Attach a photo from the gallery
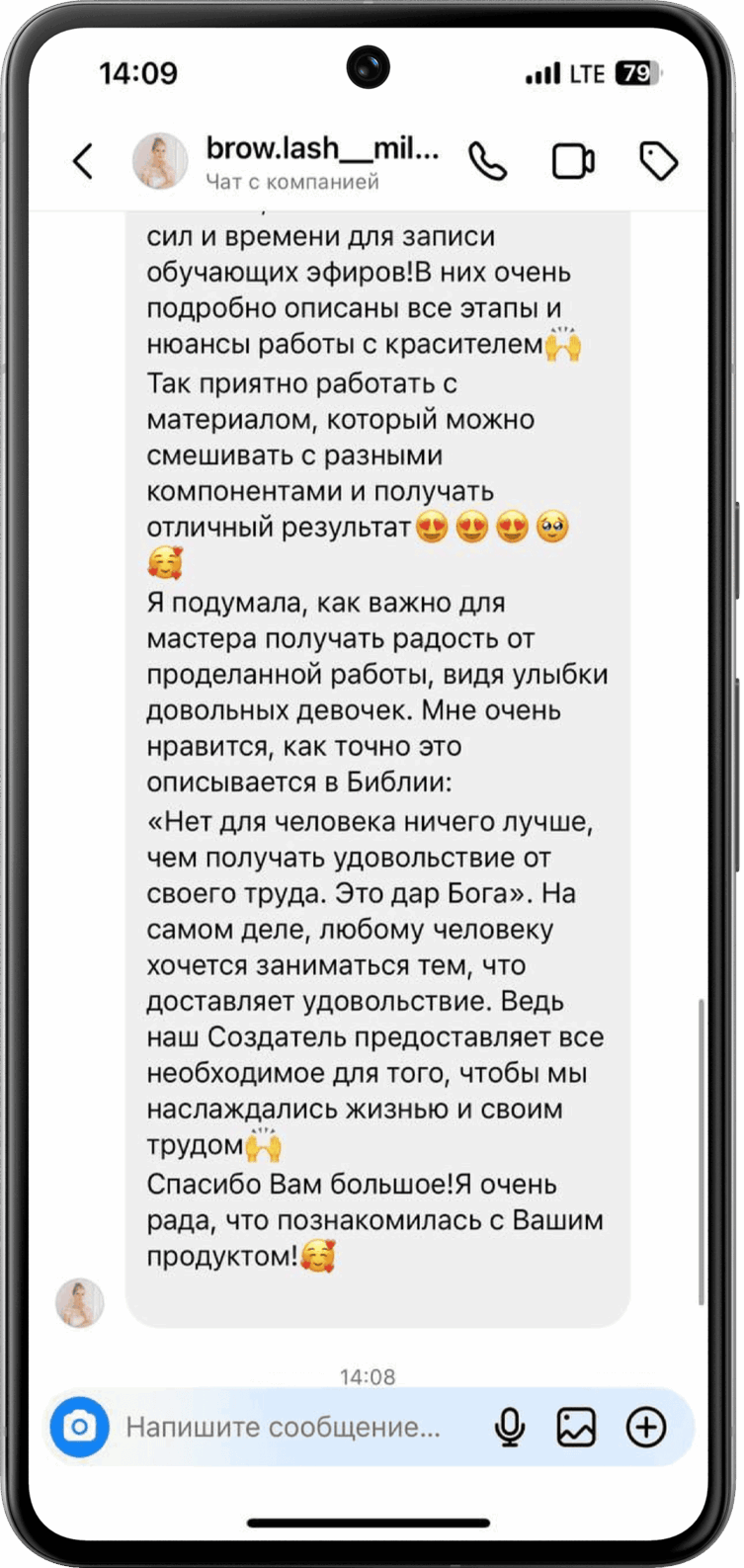The width and height of the screenshot is (744, 1568). 576,1427
